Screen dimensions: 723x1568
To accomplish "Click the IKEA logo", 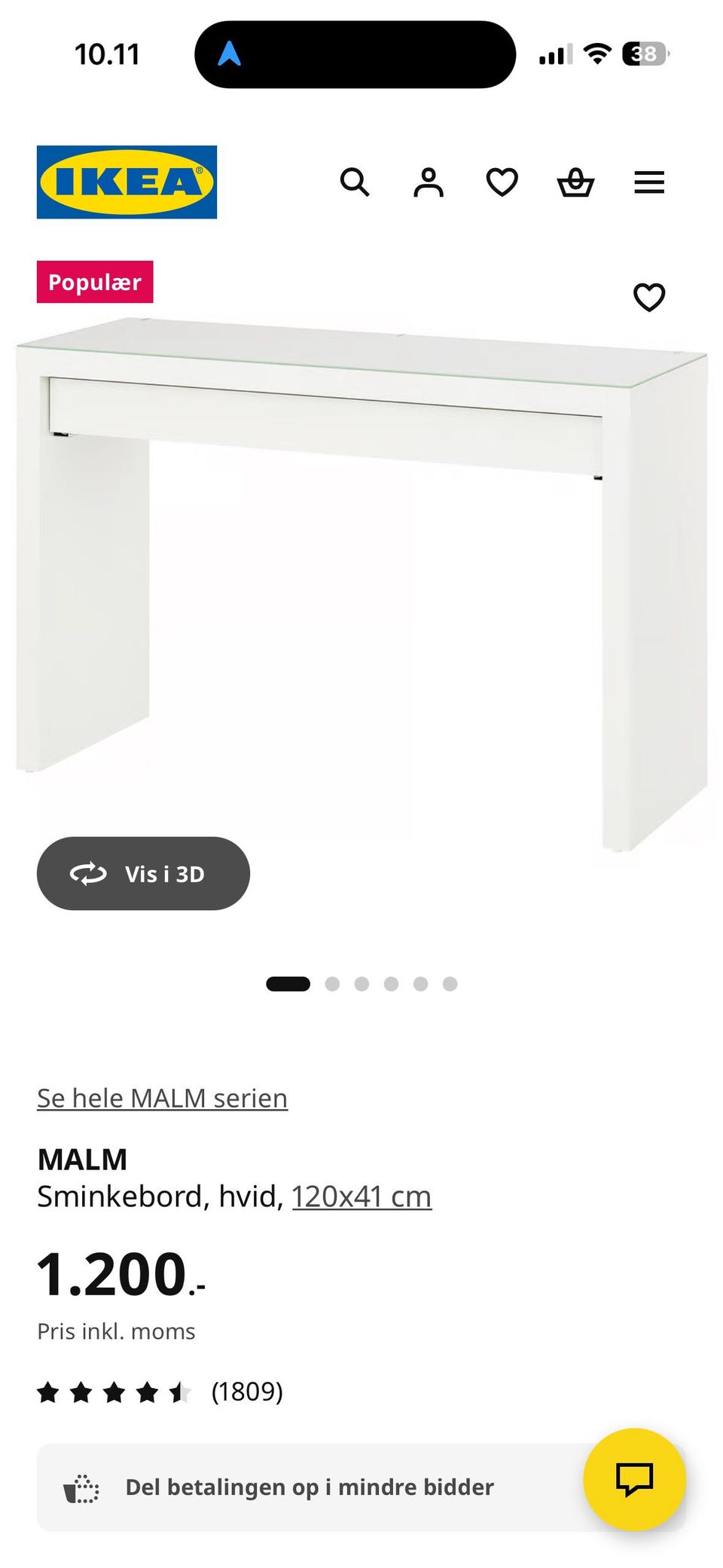I will click(126, 182).
